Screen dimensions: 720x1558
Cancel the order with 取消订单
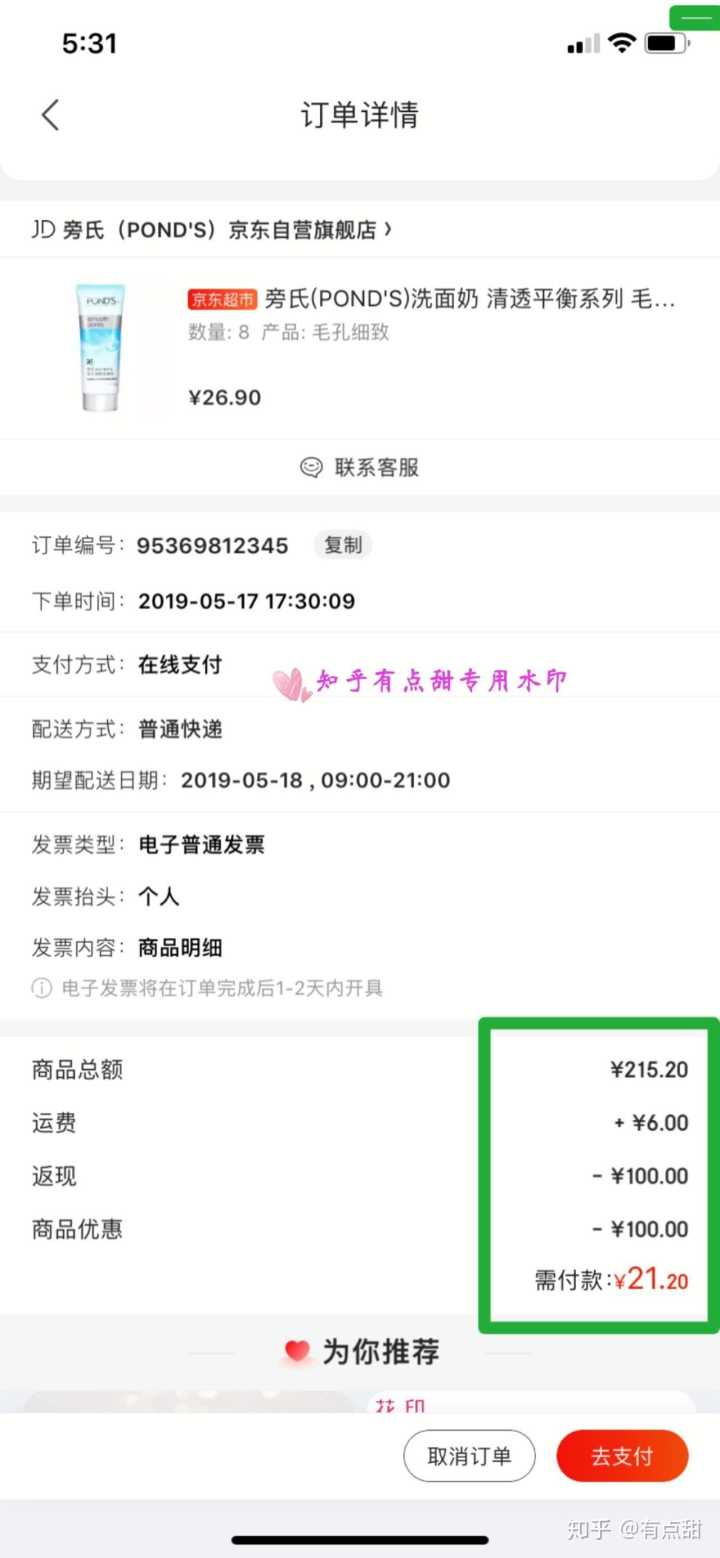tap(469, 1456)
